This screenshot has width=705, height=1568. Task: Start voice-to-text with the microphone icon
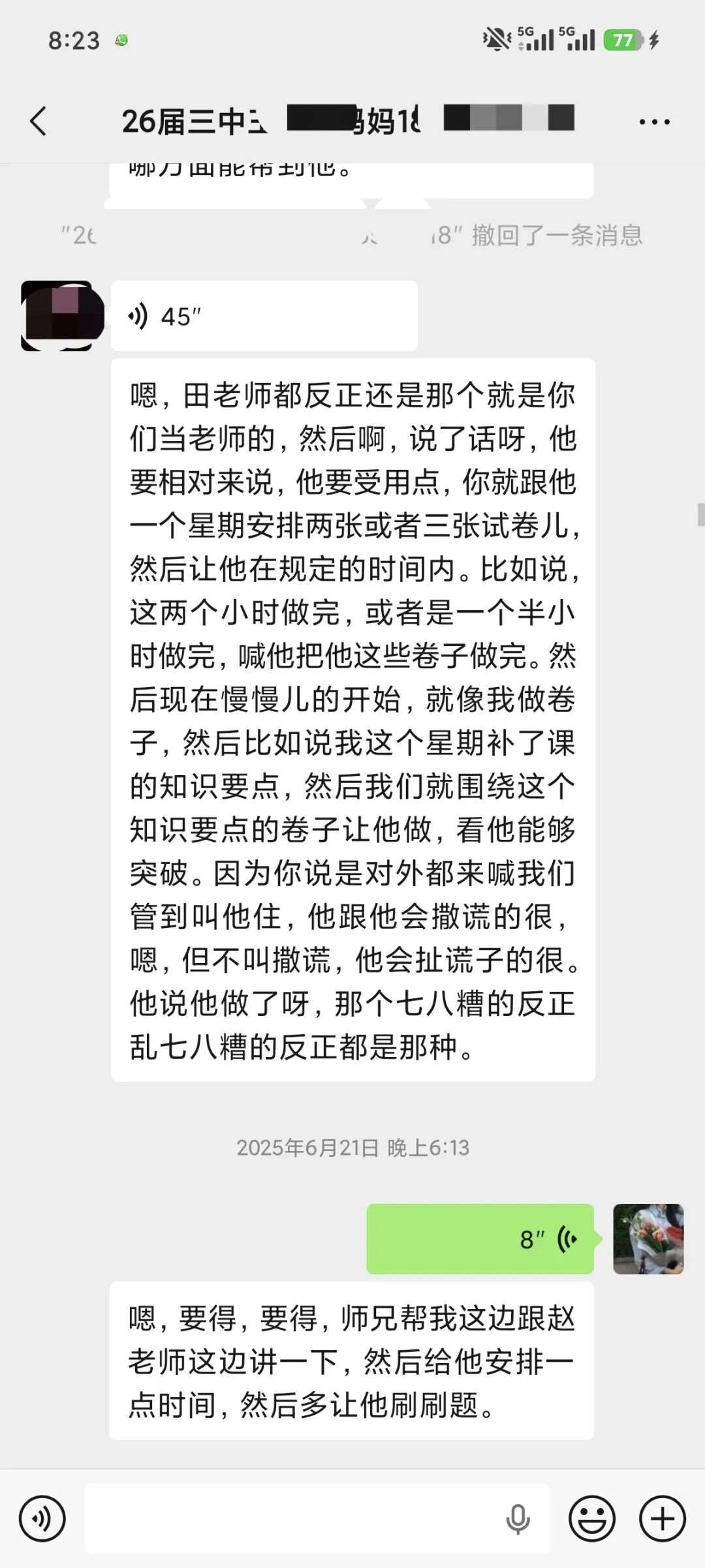coord(518,1518)
